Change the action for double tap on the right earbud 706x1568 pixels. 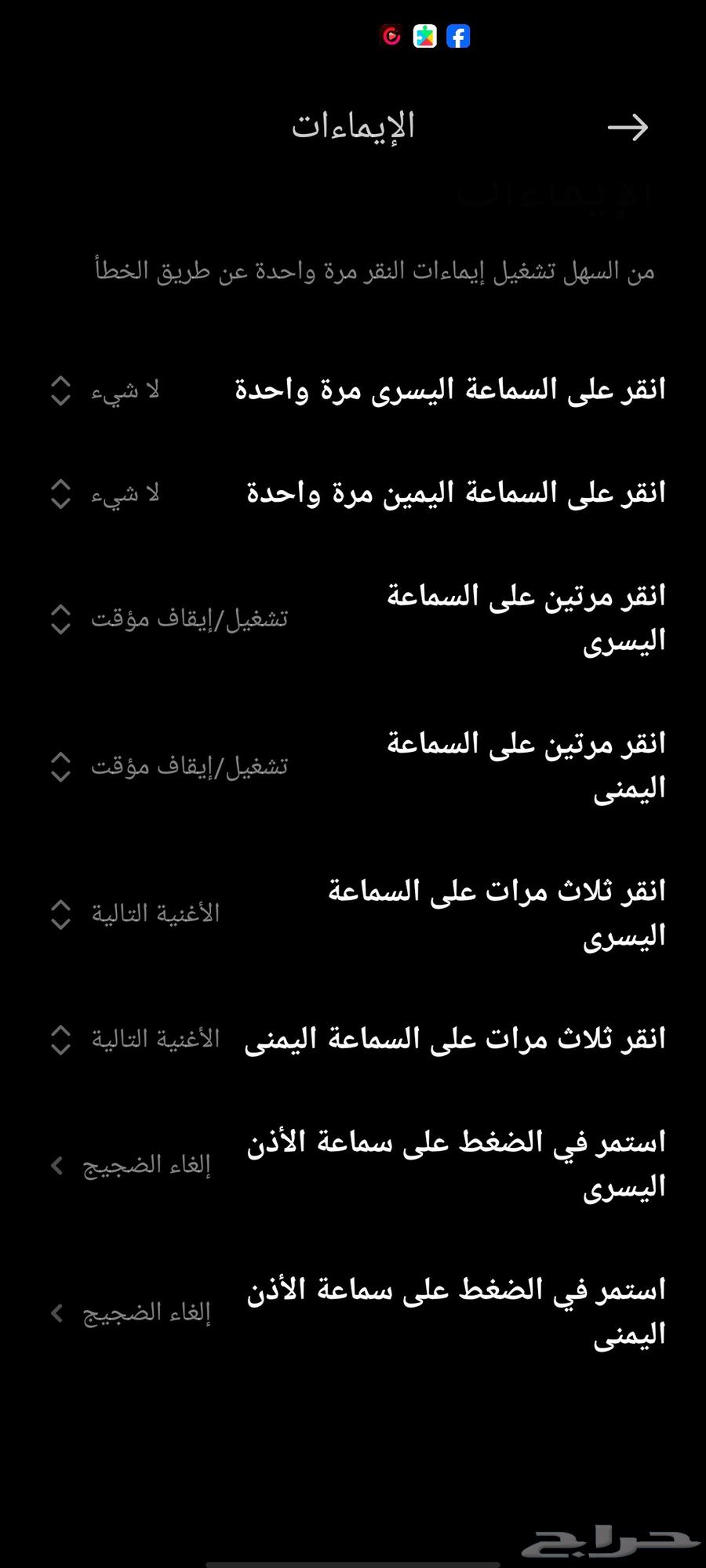[169, 766]
